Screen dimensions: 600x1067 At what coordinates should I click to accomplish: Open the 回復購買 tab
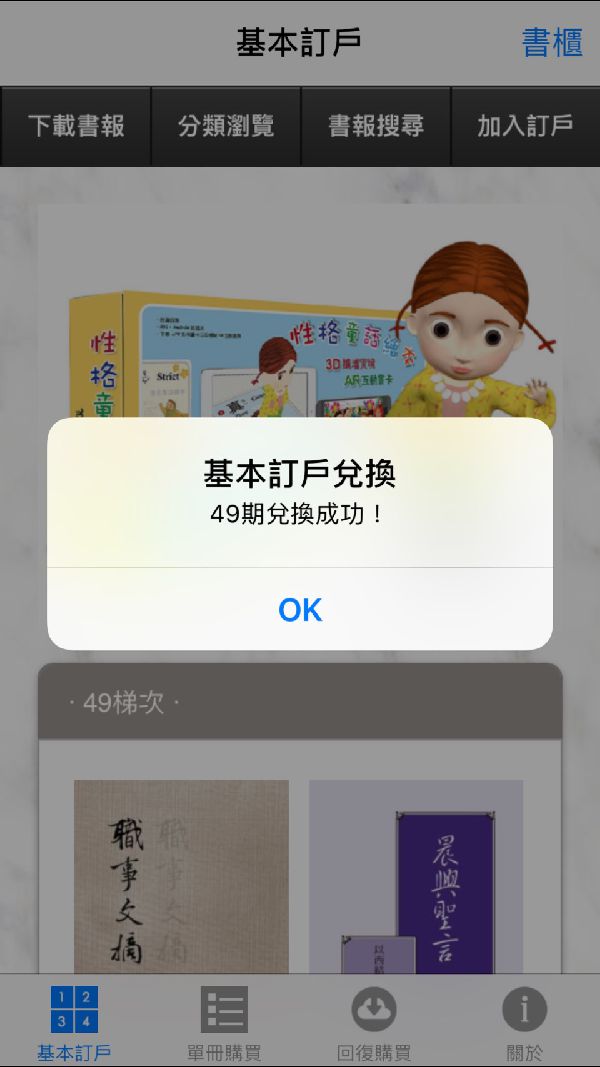pos(374,1022)
